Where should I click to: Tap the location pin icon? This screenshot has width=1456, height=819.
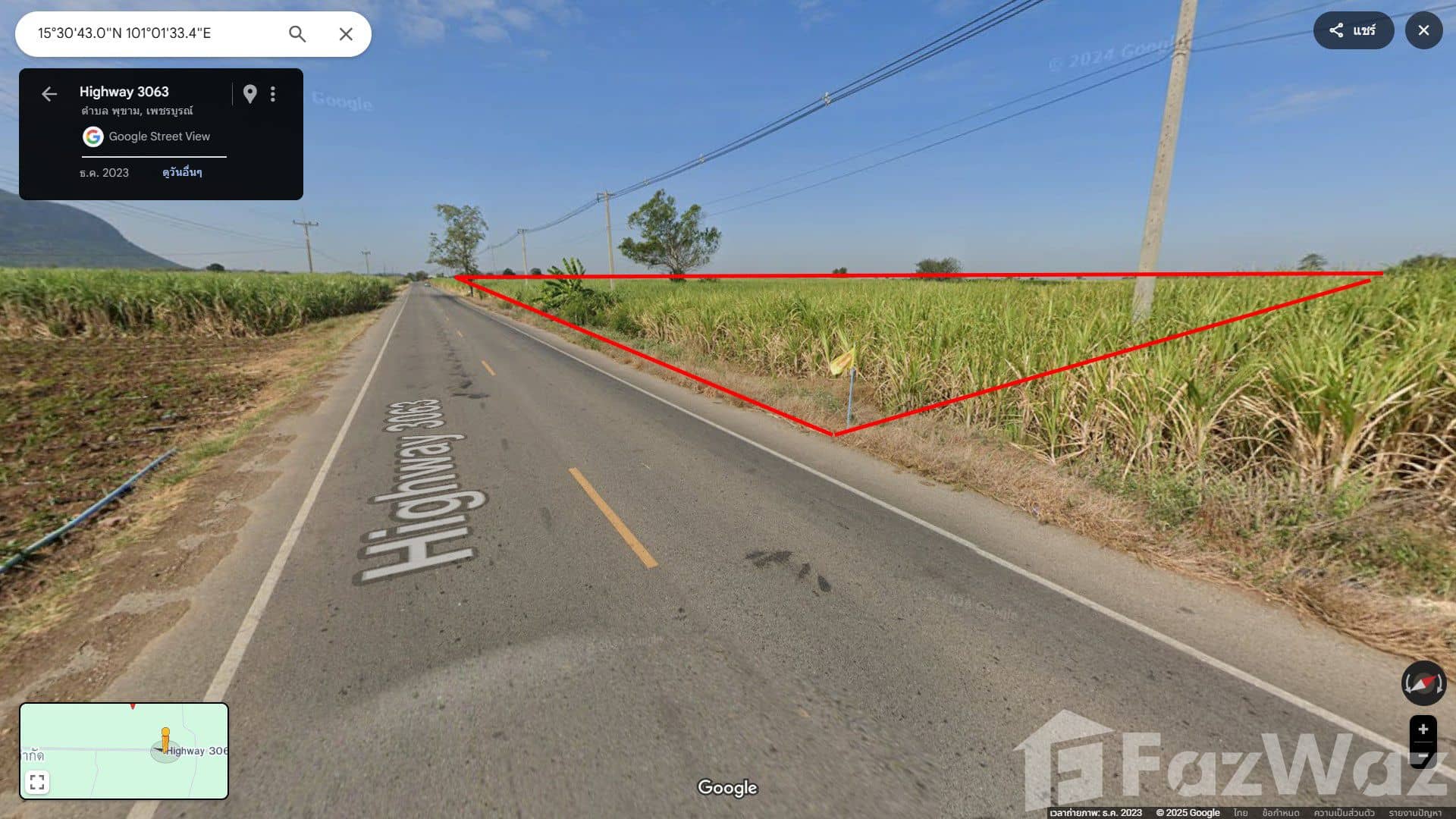pyautogui.click(x=249, y=93)
